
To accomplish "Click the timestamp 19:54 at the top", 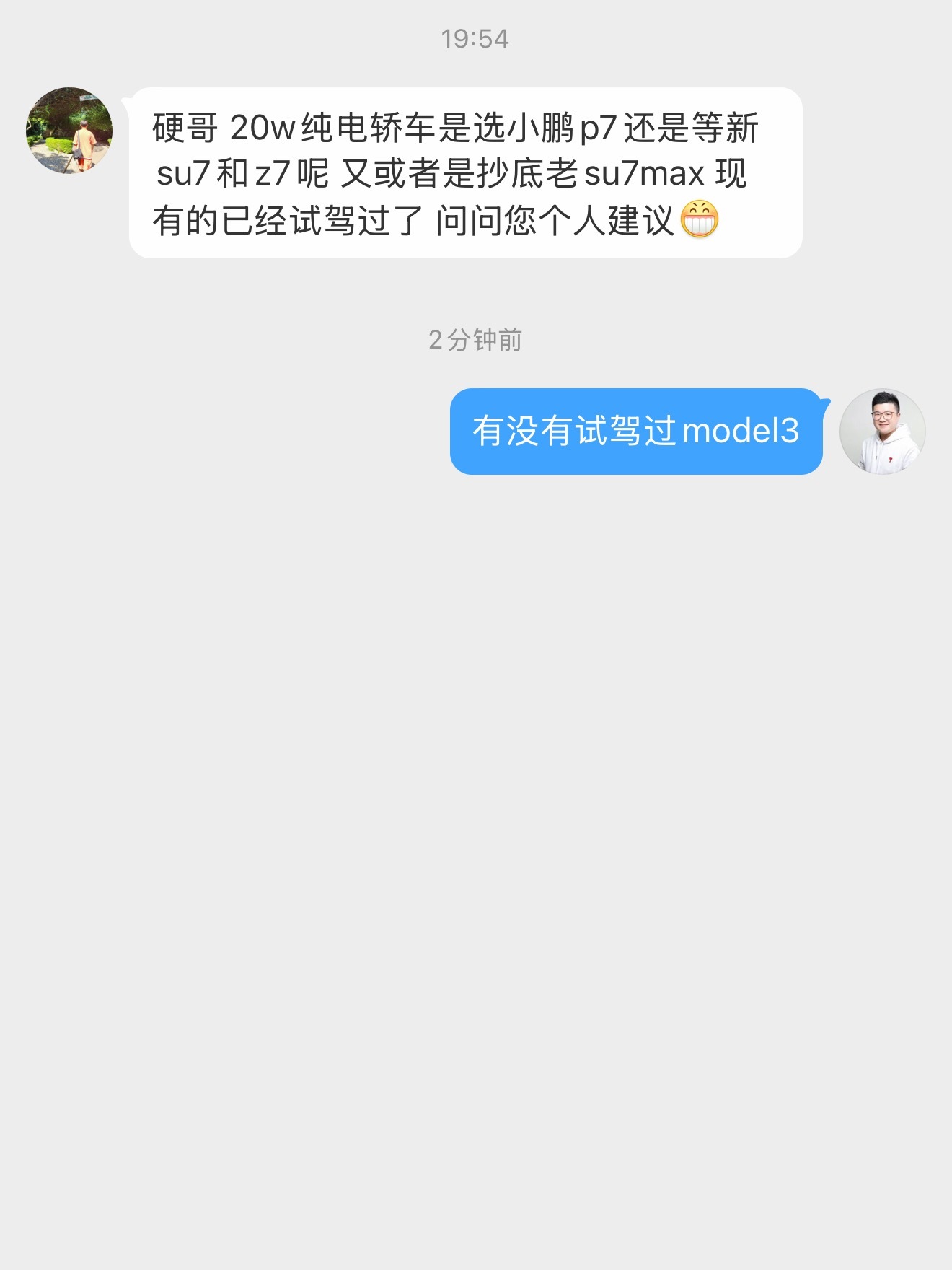I will (x=475, y=40).
